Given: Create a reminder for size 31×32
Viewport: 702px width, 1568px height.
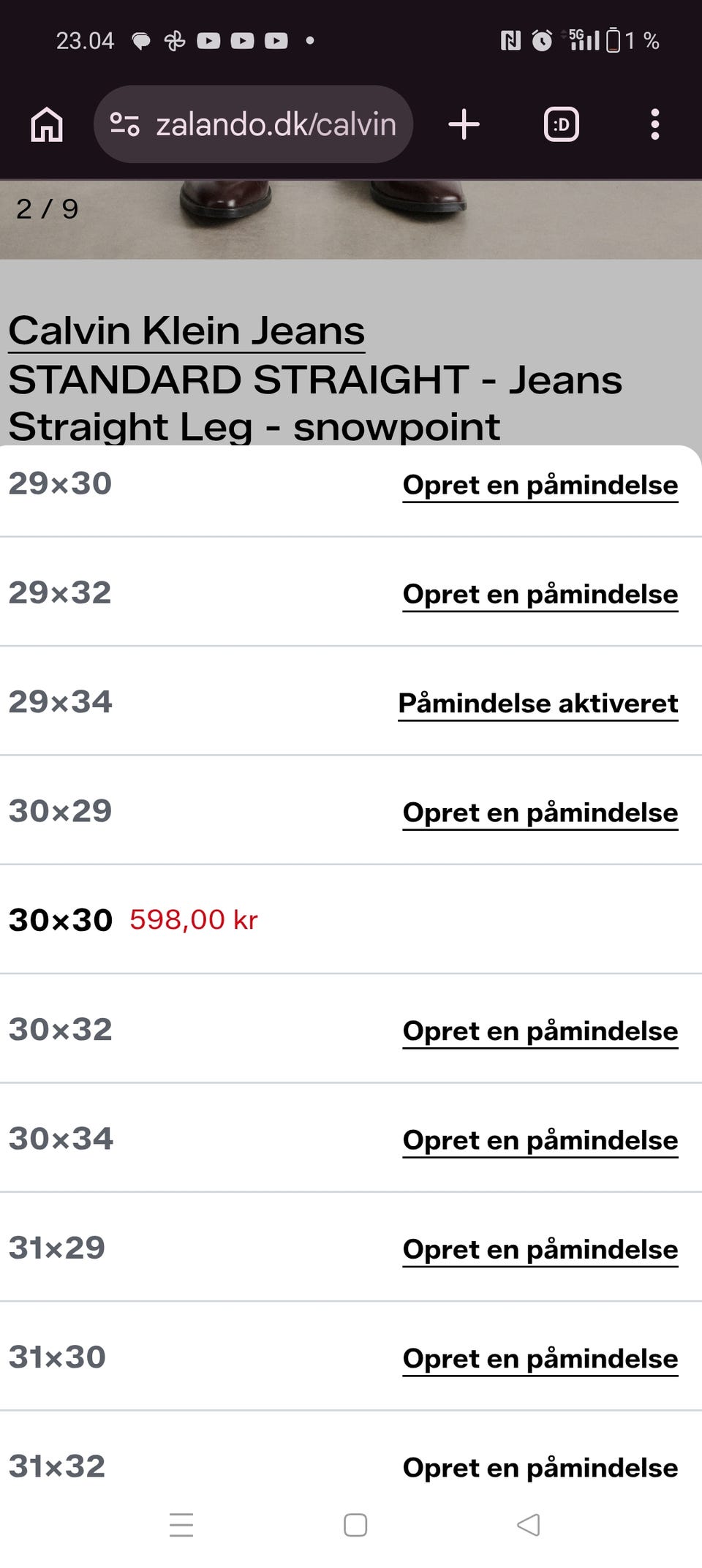Looking at the screenshot, I should (540, 1468).
